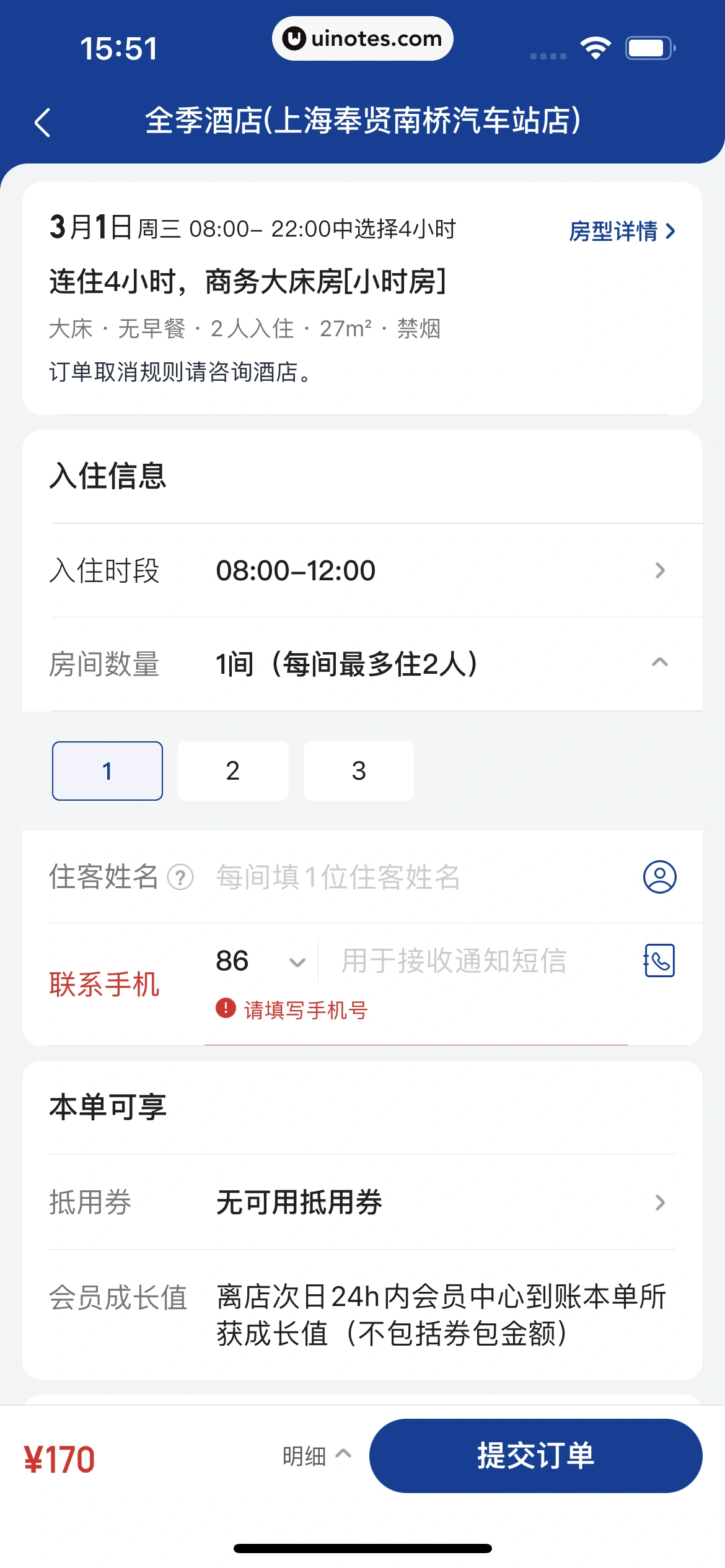Collapse the 房间数量 section
This screenshot has height=1568, width=725.
click(x=660, y=662)
